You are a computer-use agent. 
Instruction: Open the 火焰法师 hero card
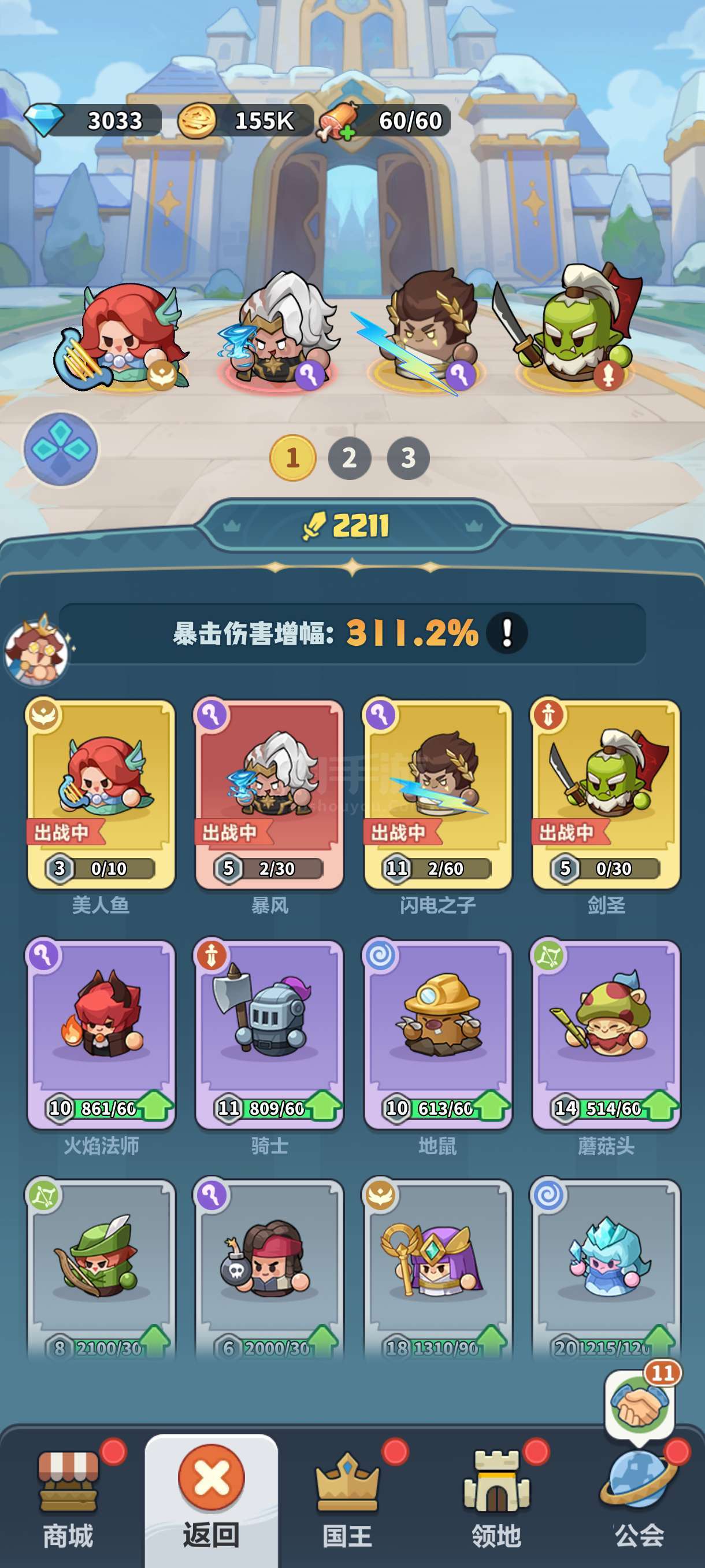pos(101,1035)
